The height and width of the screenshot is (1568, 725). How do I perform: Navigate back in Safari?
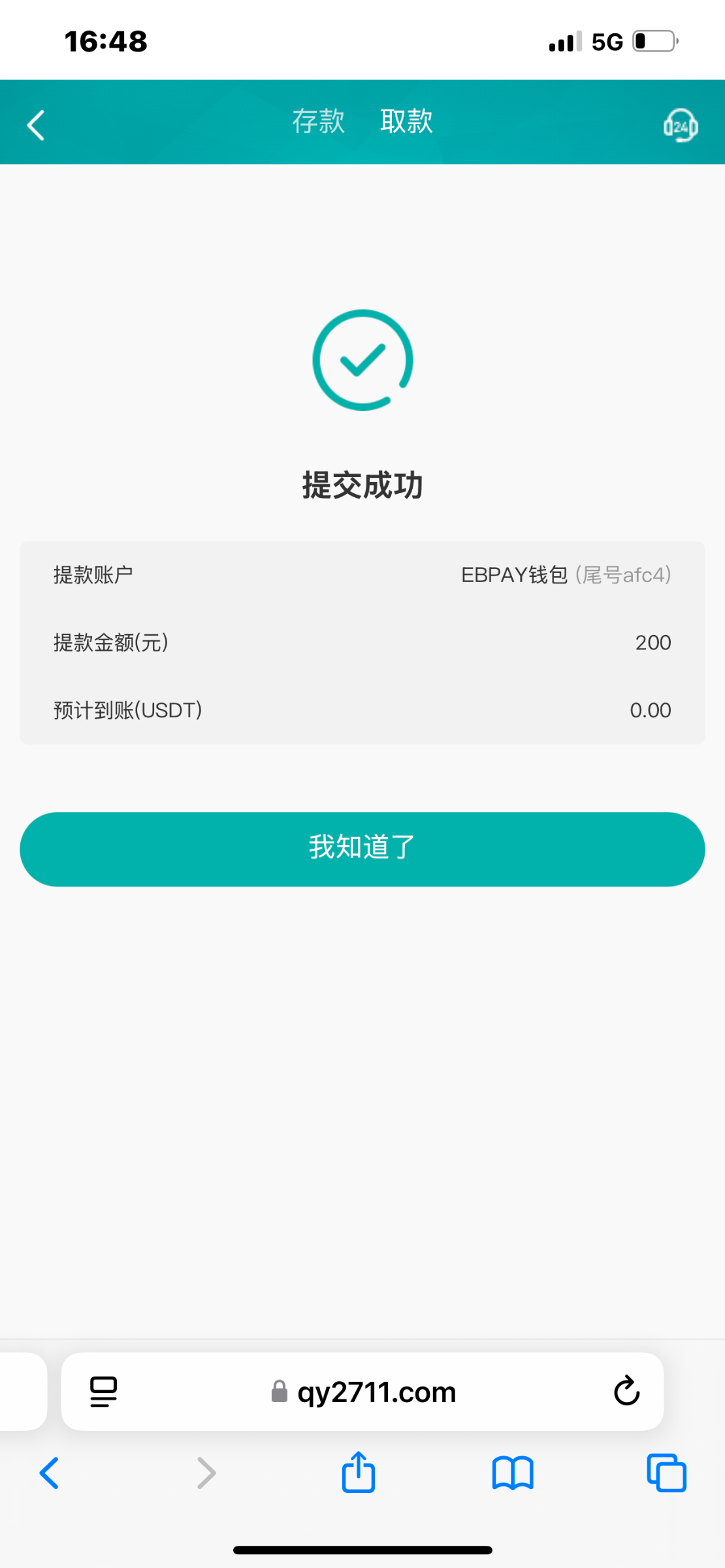(x=50, y=1473)
